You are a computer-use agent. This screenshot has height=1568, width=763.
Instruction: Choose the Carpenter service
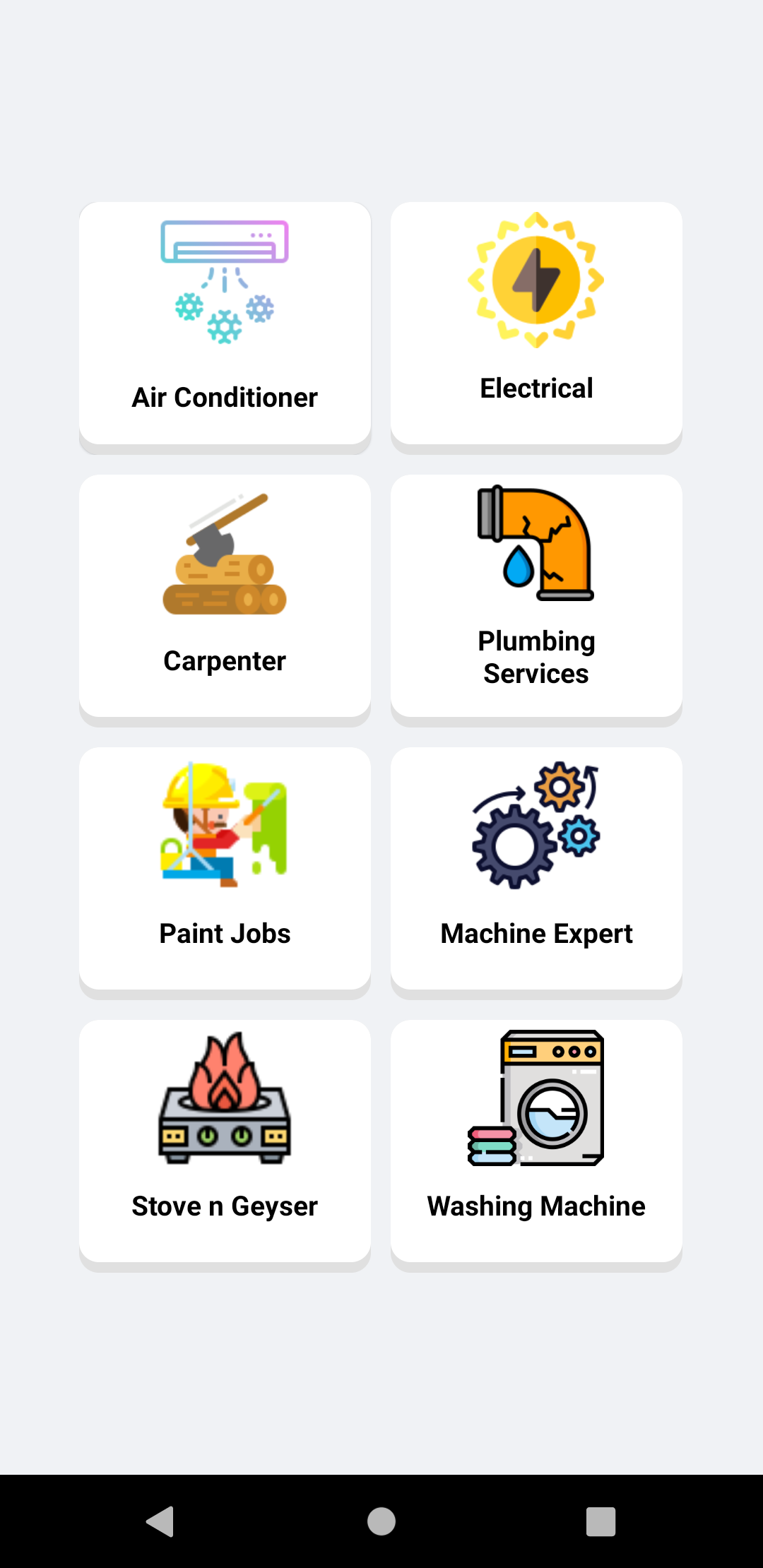coord(225,596)
